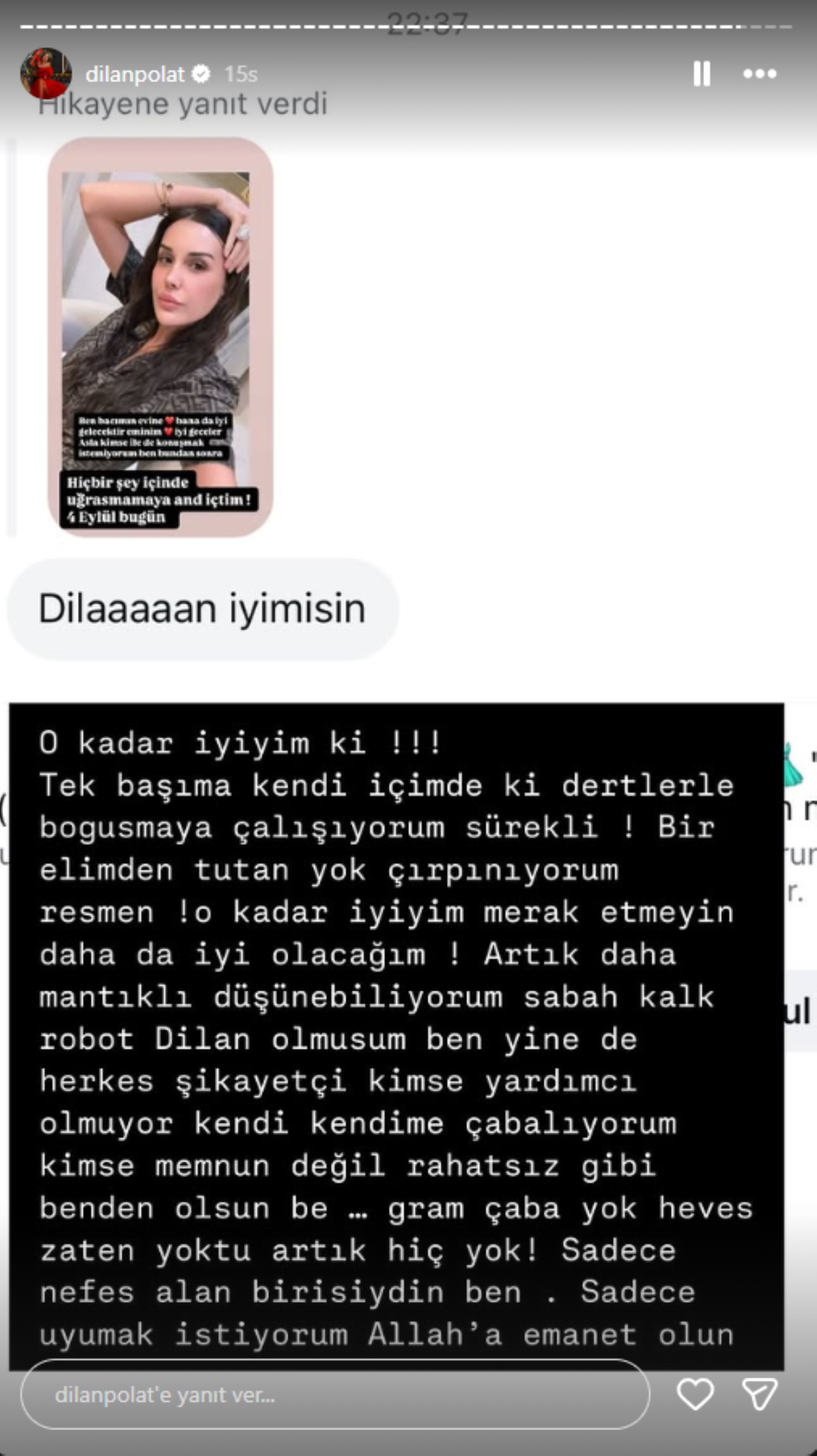Open the story options menu
Image resolution: width=817 pixels, height=1456 pixels.
[x=759, y=74]
